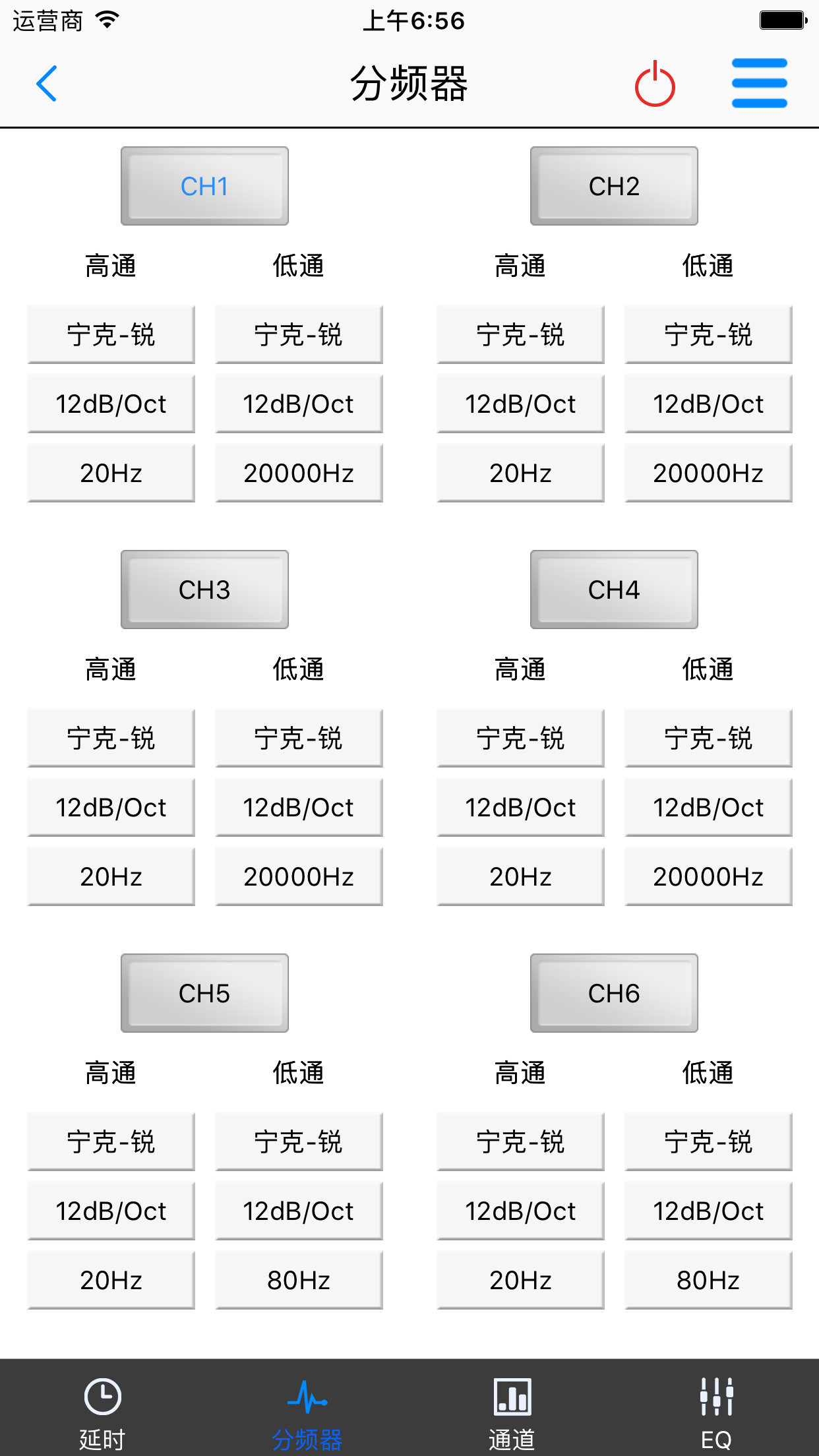Screen dimensions: 819x1456
Task: Open CH5 low-pass filter type 宁克-锐 selector
Action: point(298,1141)
